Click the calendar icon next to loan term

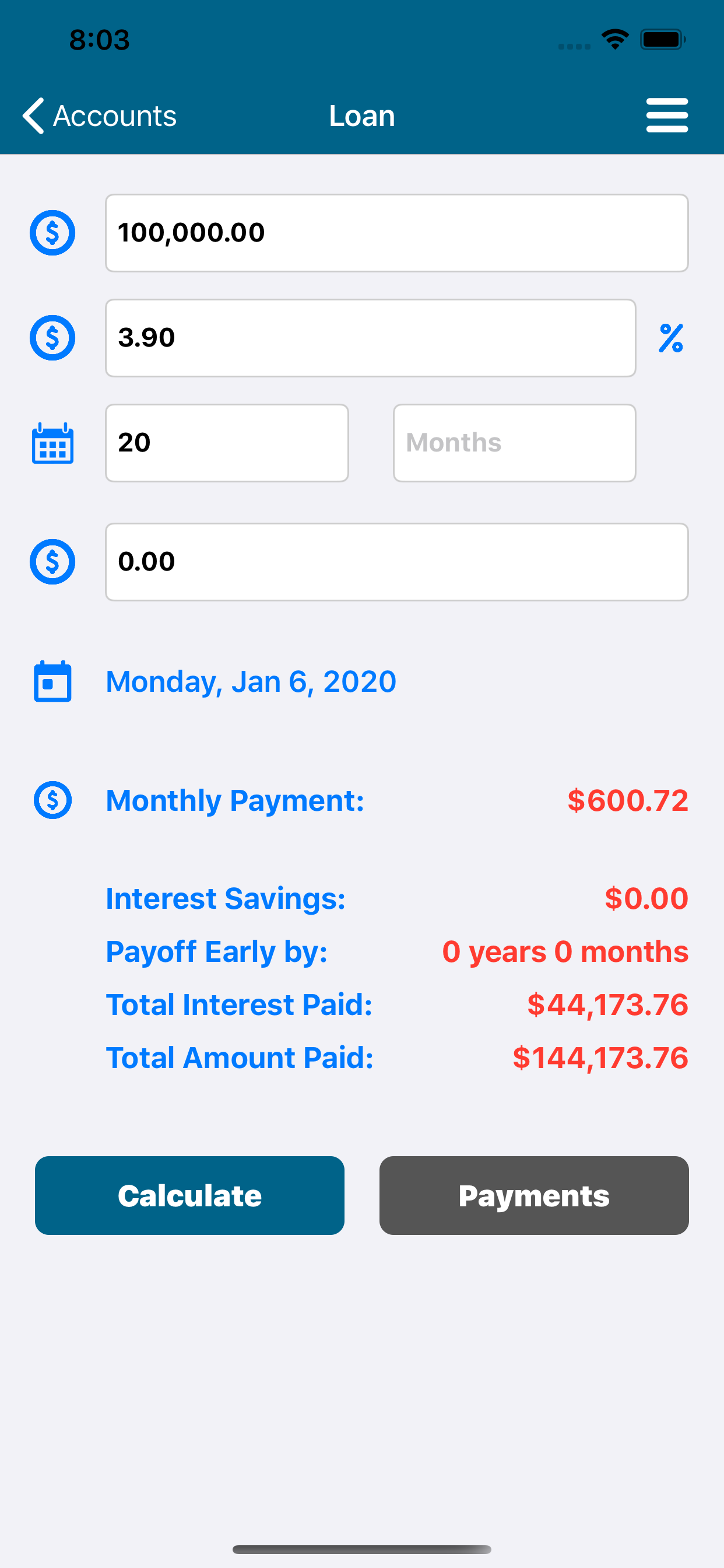click(52, 444)
